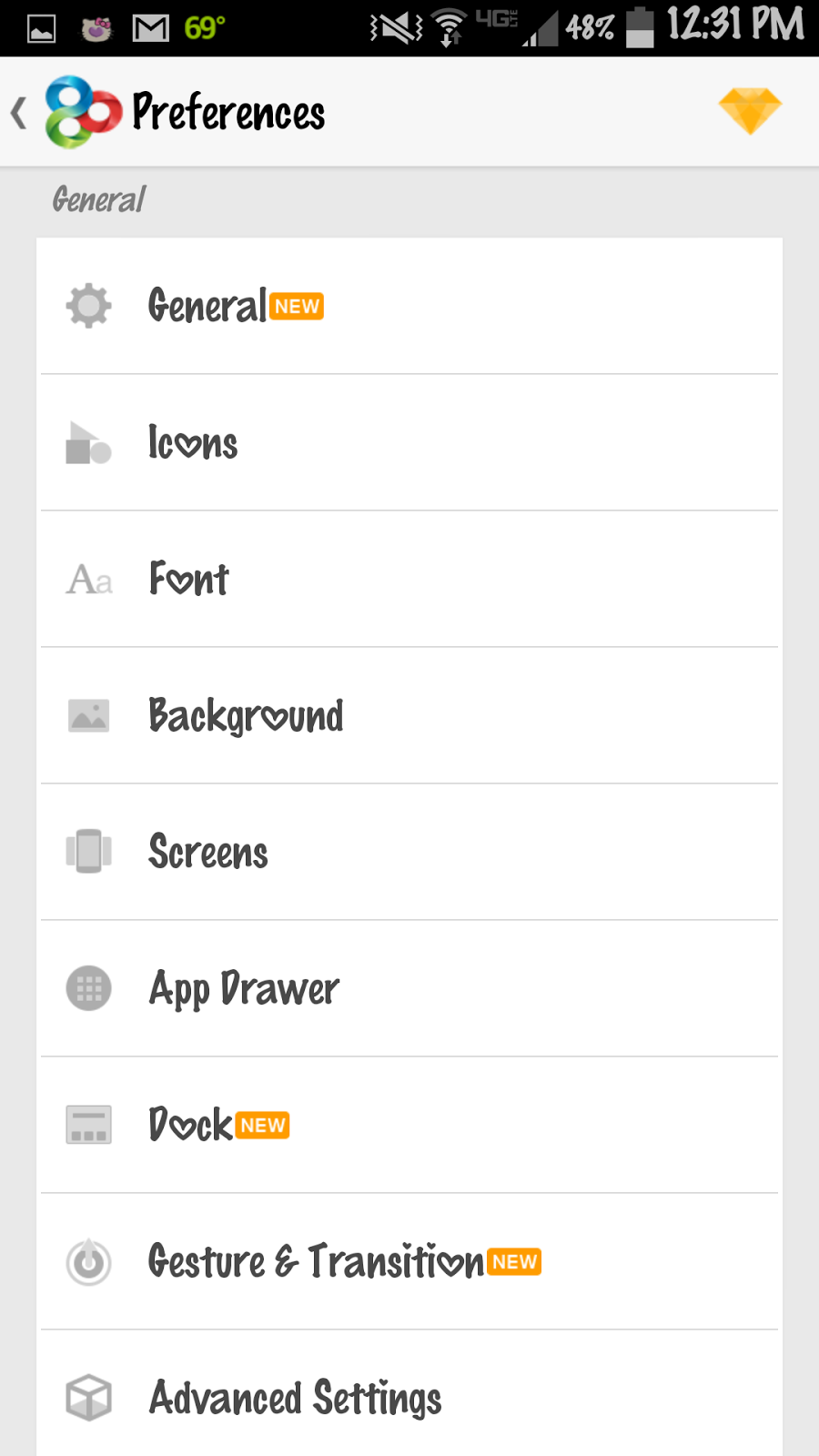The height and width of the screenshot is (1456, 819).
Task: Open General settings
Action: point(409,306)
